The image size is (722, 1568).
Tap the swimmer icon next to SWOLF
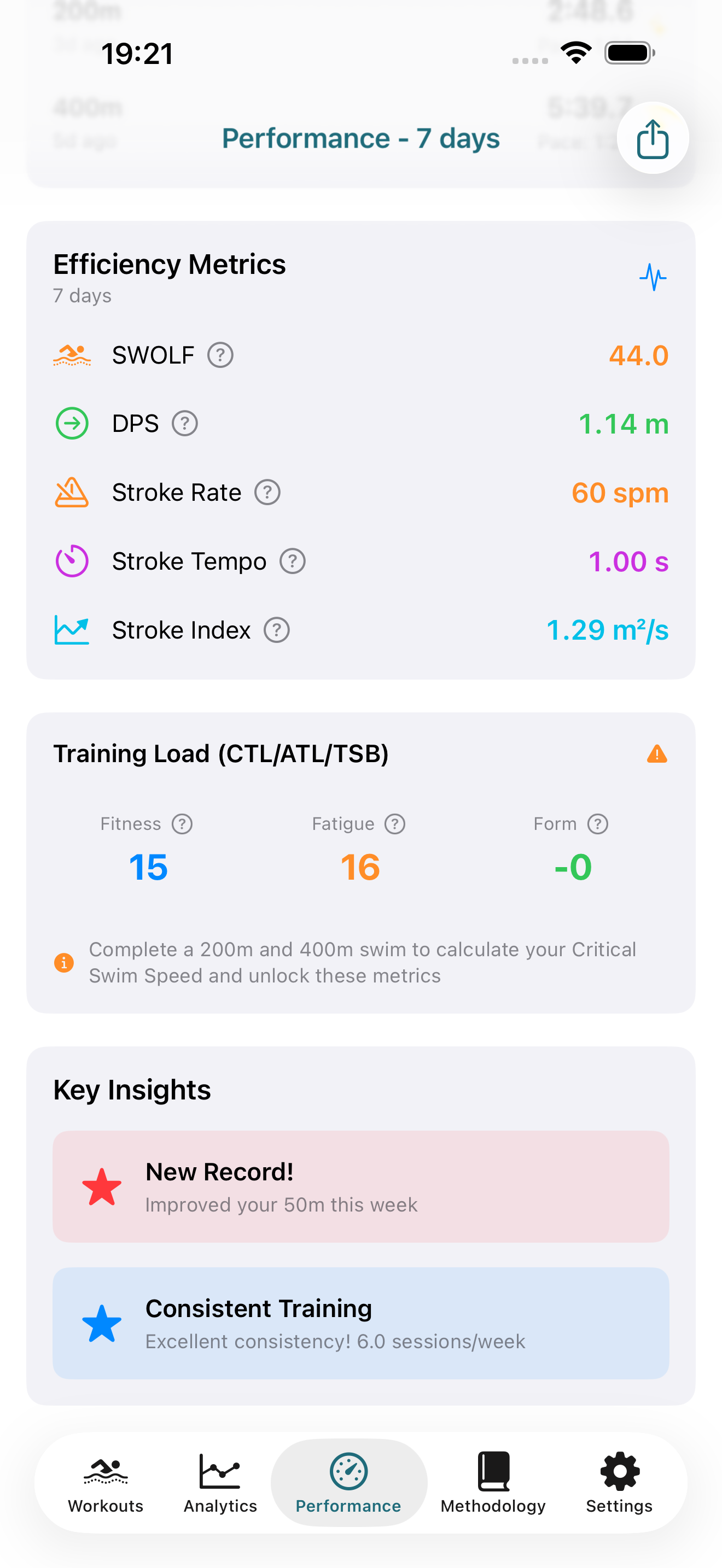pos(71,354)
